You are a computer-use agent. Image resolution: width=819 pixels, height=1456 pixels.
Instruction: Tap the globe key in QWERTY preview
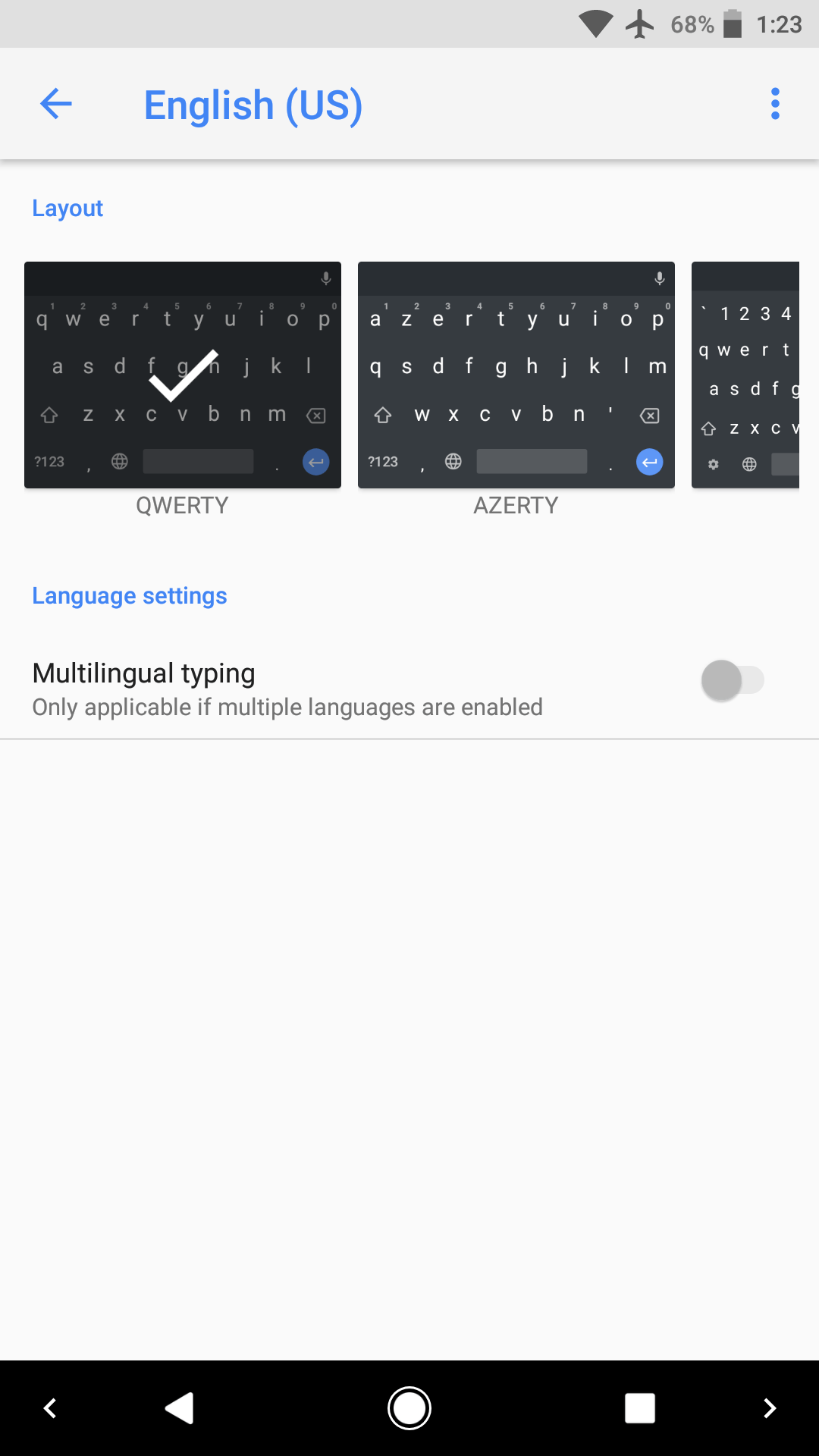tap(119, 461)
